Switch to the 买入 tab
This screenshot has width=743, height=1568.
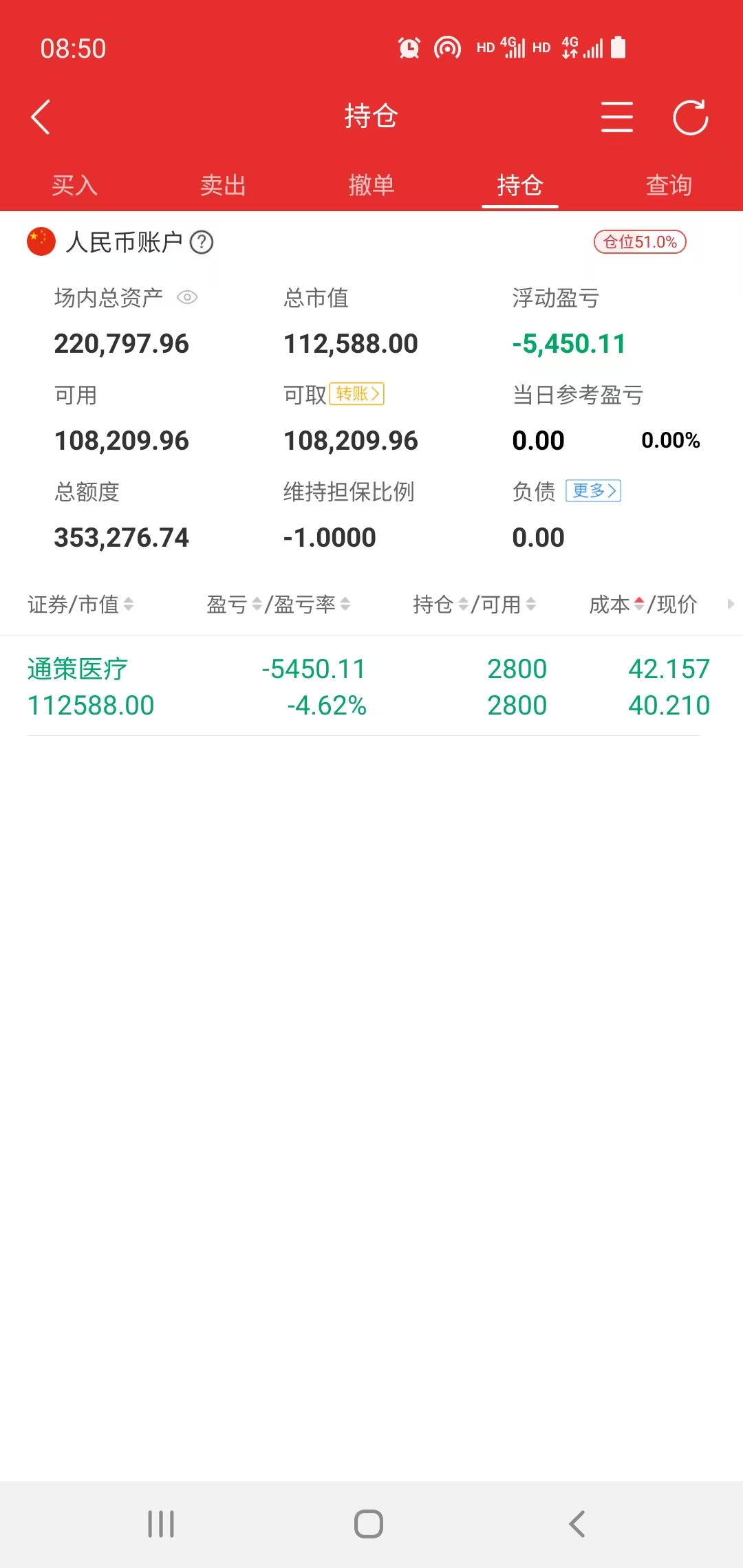[74, 185]
